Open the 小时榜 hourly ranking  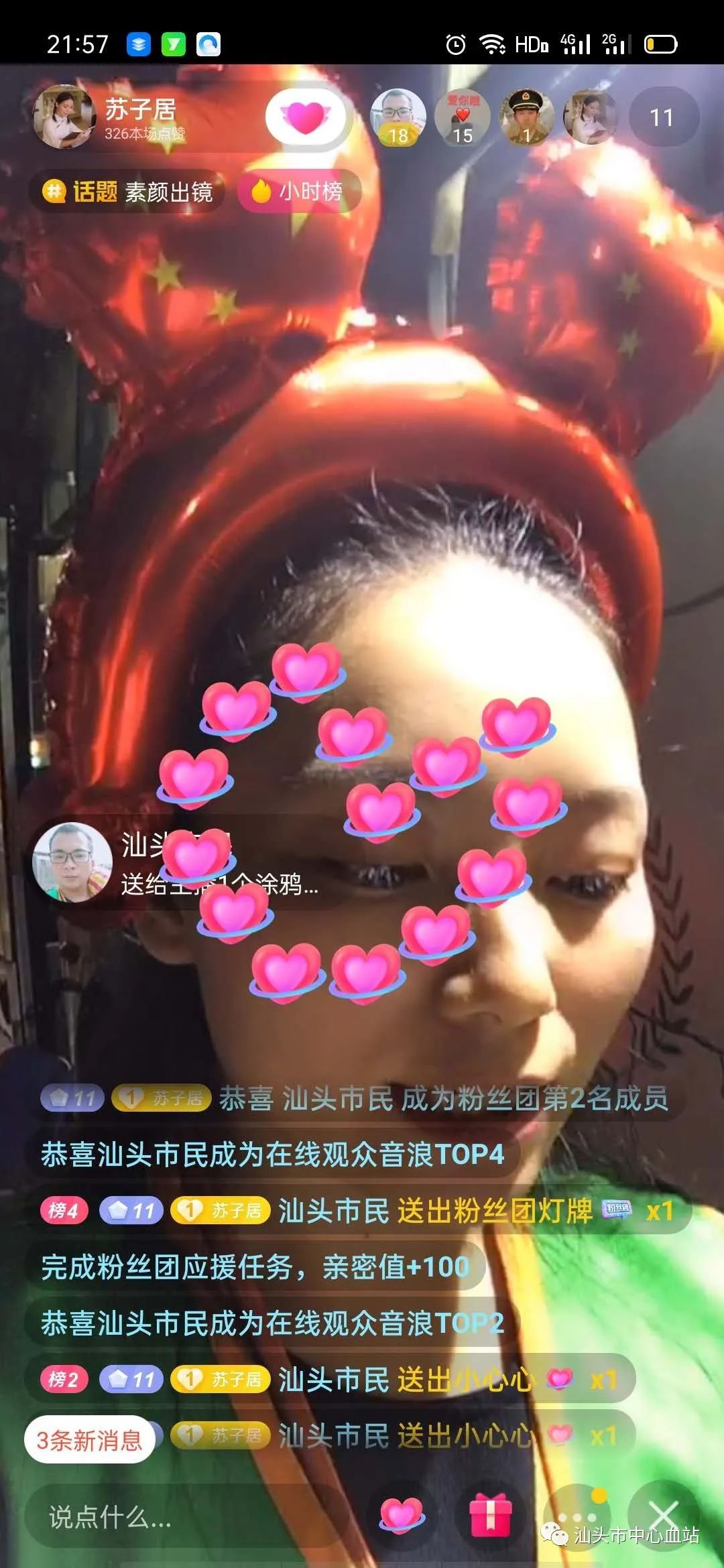point(299,192)
